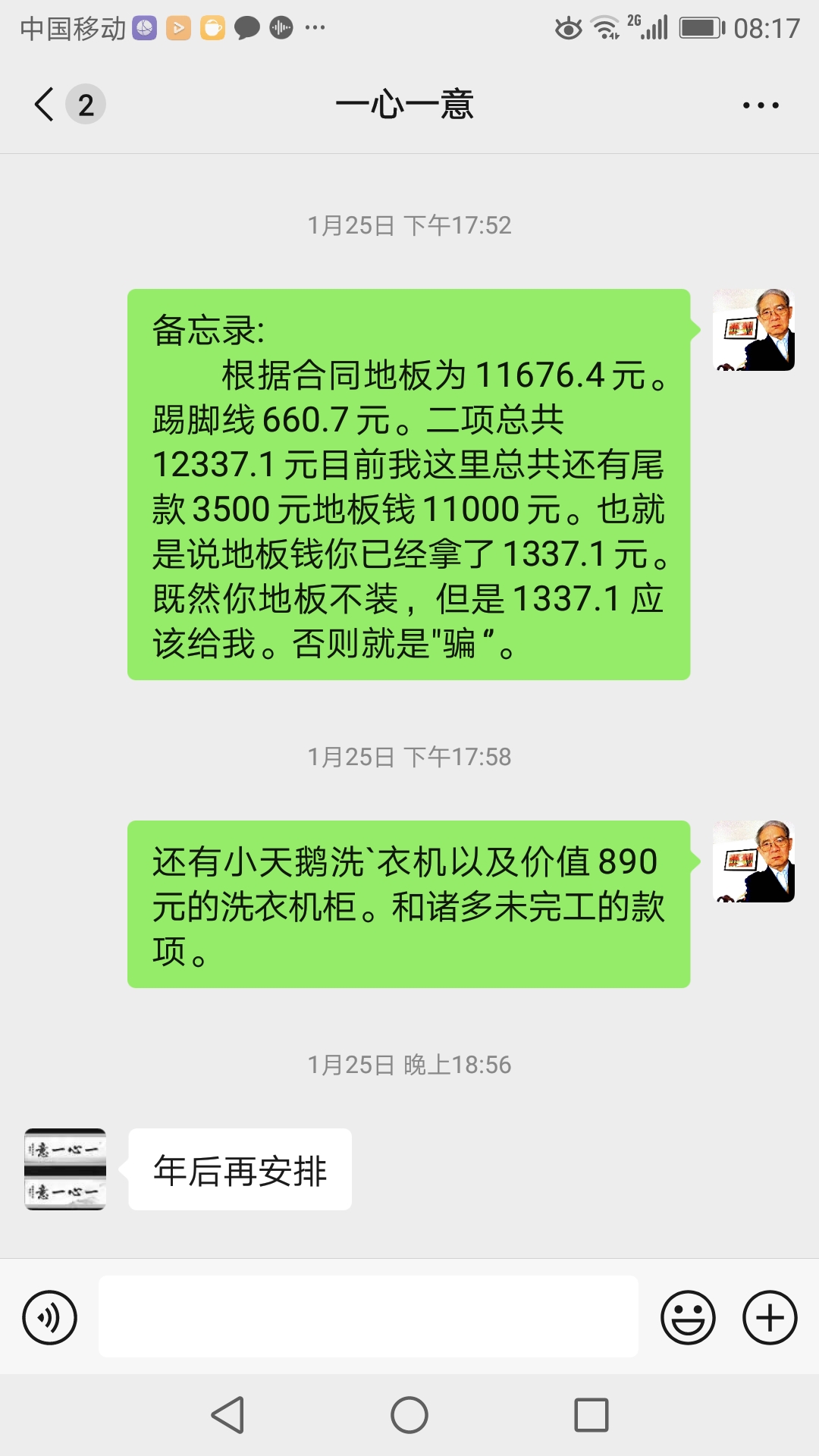Switch to voice message input
819x1456 pixels.
tap(50, 1317)
